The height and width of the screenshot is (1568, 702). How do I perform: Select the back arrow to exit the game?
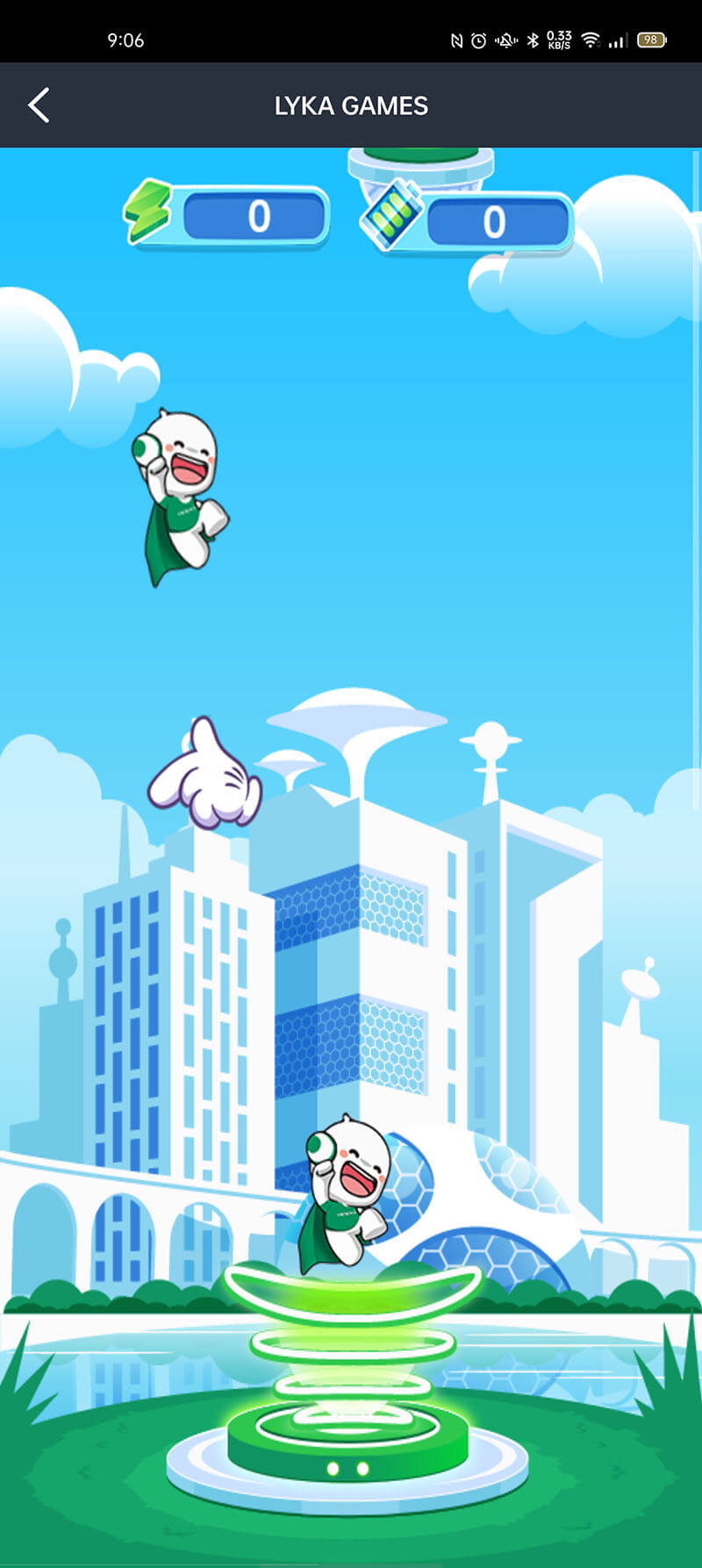(37, 104)
